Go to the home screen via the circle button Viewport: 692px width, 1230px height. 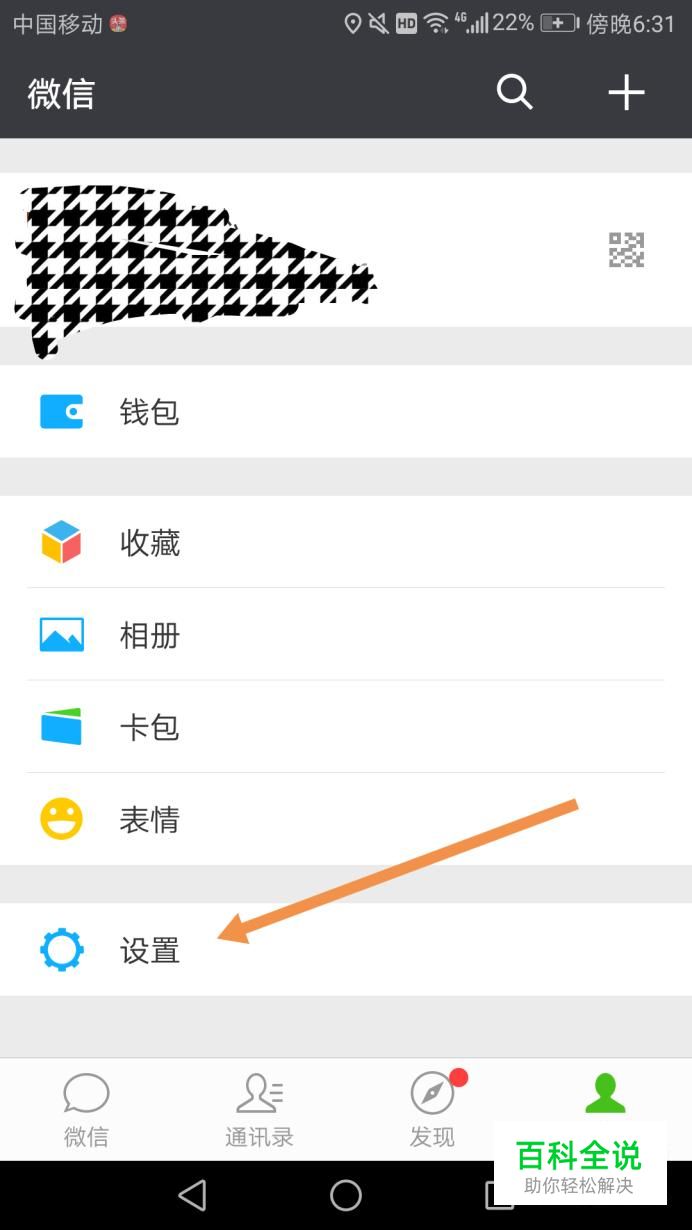tap(346, 1195)
